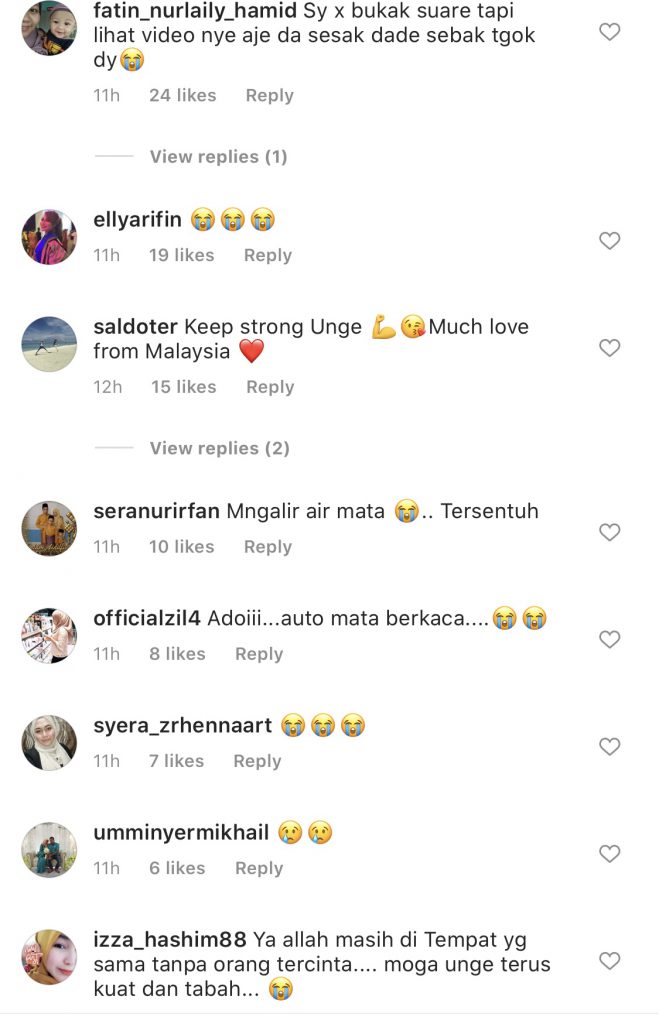
Task: Expand View replies (1)
Action: click(x=218, y=156)
